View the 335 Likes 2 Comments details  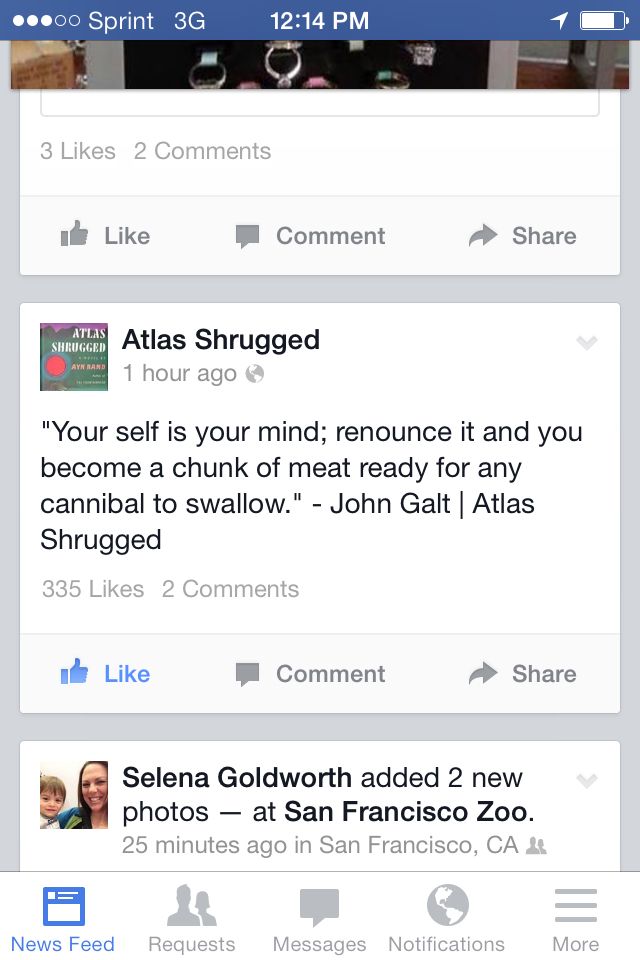[171, 589]
